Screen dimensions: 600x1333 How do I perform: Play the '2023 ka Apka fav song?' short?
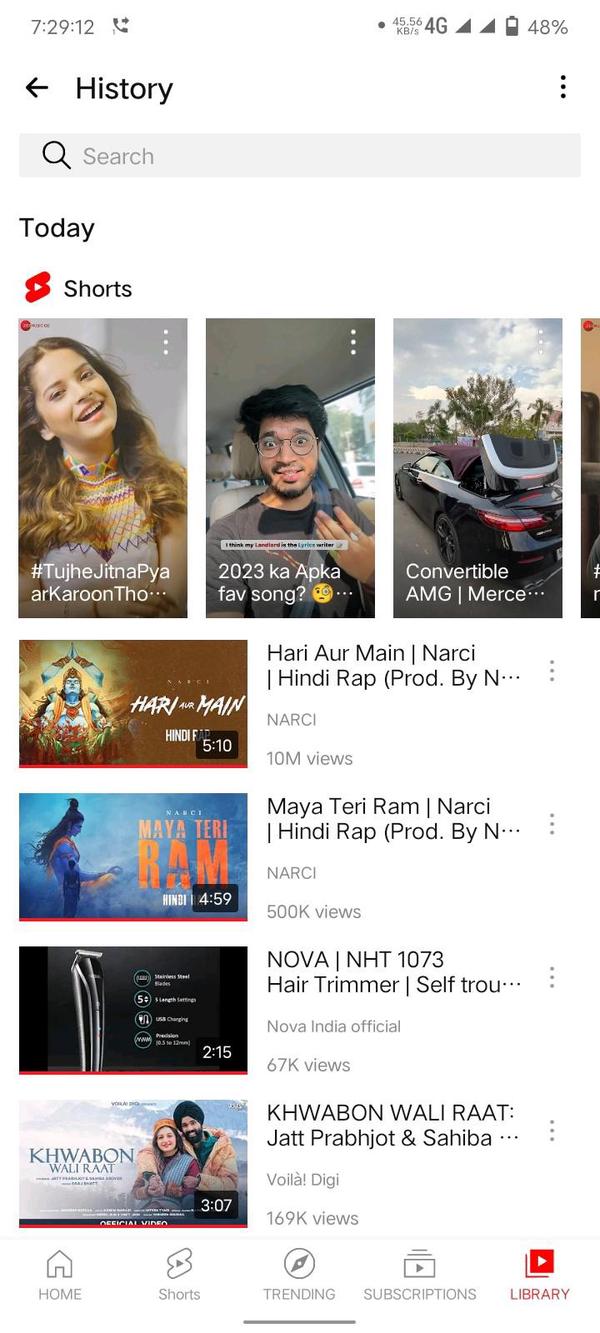(x=290, y=468)
